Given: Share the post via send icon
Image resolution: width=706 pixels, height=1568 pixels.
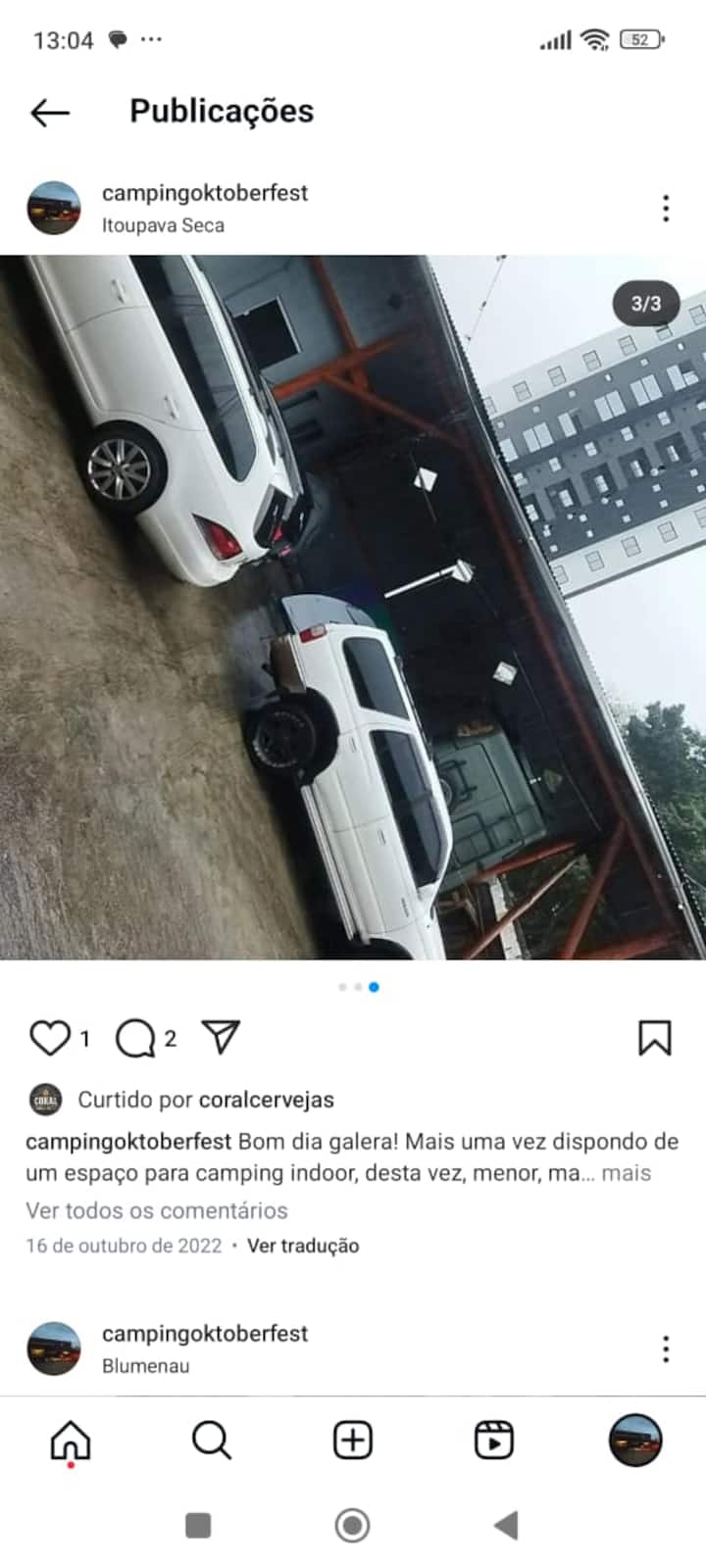Looking at the screenshot, I should (x=221, y=1037).
